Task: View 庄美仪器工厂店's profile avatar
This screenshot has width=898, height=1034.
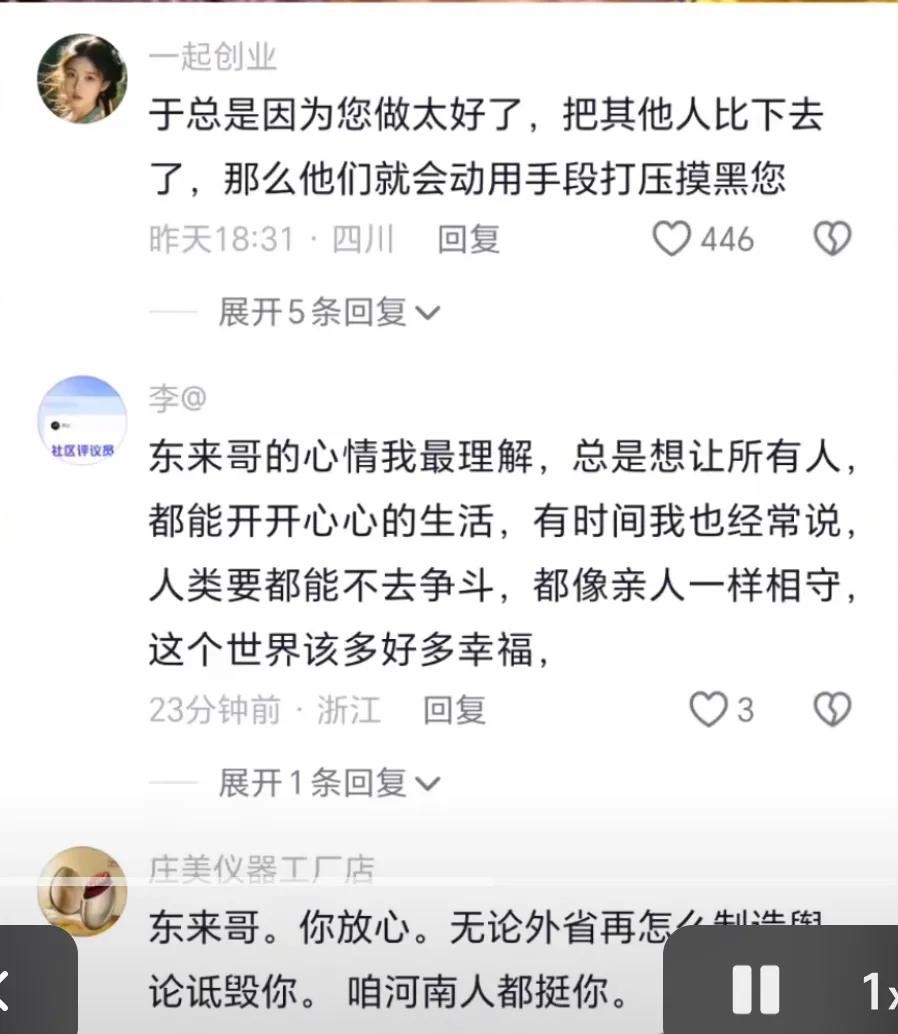Action: [x=82, y=890]
